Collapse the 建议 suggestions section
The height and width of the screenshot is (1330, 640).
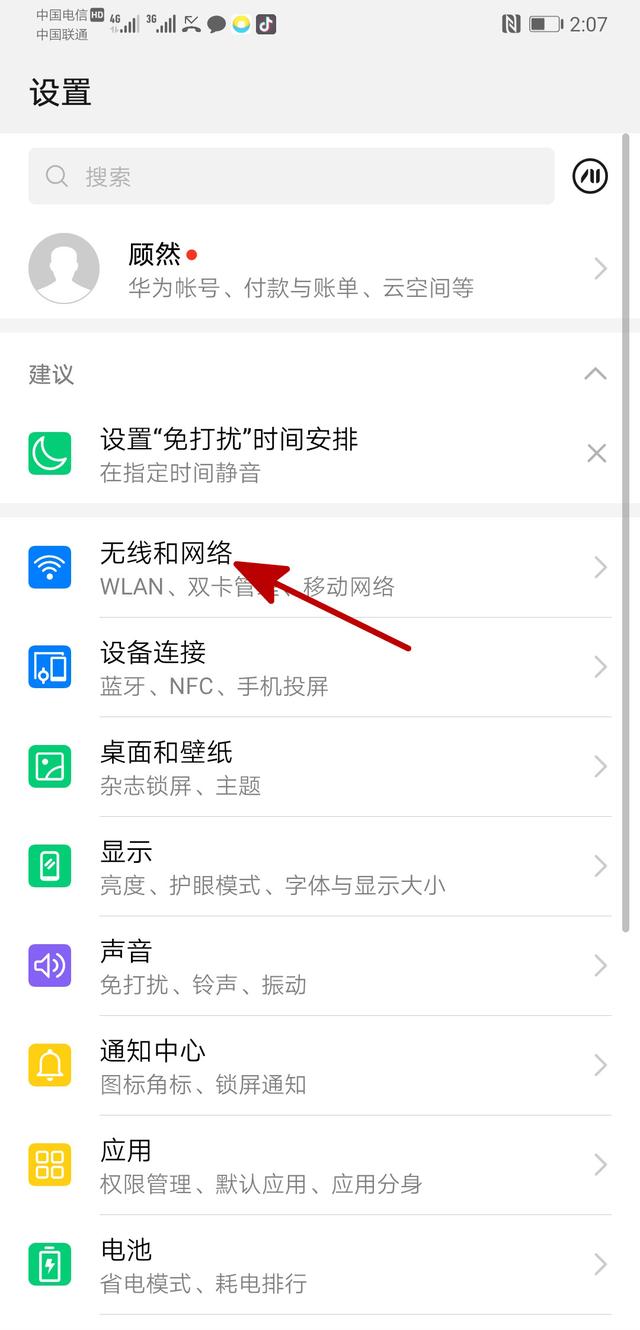(x=595, y=374)
